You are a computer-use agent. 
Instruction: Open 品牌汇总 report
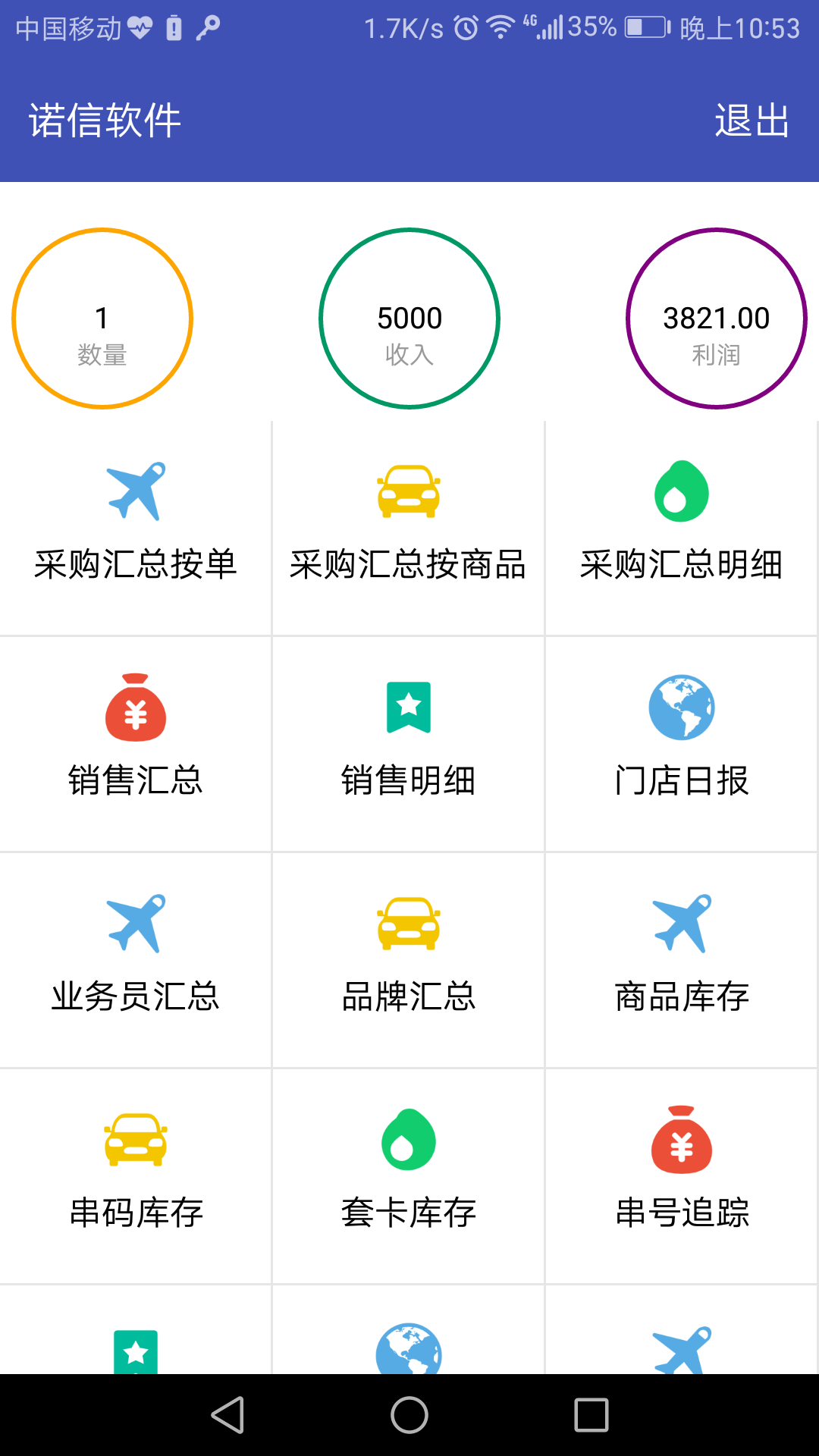[409, 961]
